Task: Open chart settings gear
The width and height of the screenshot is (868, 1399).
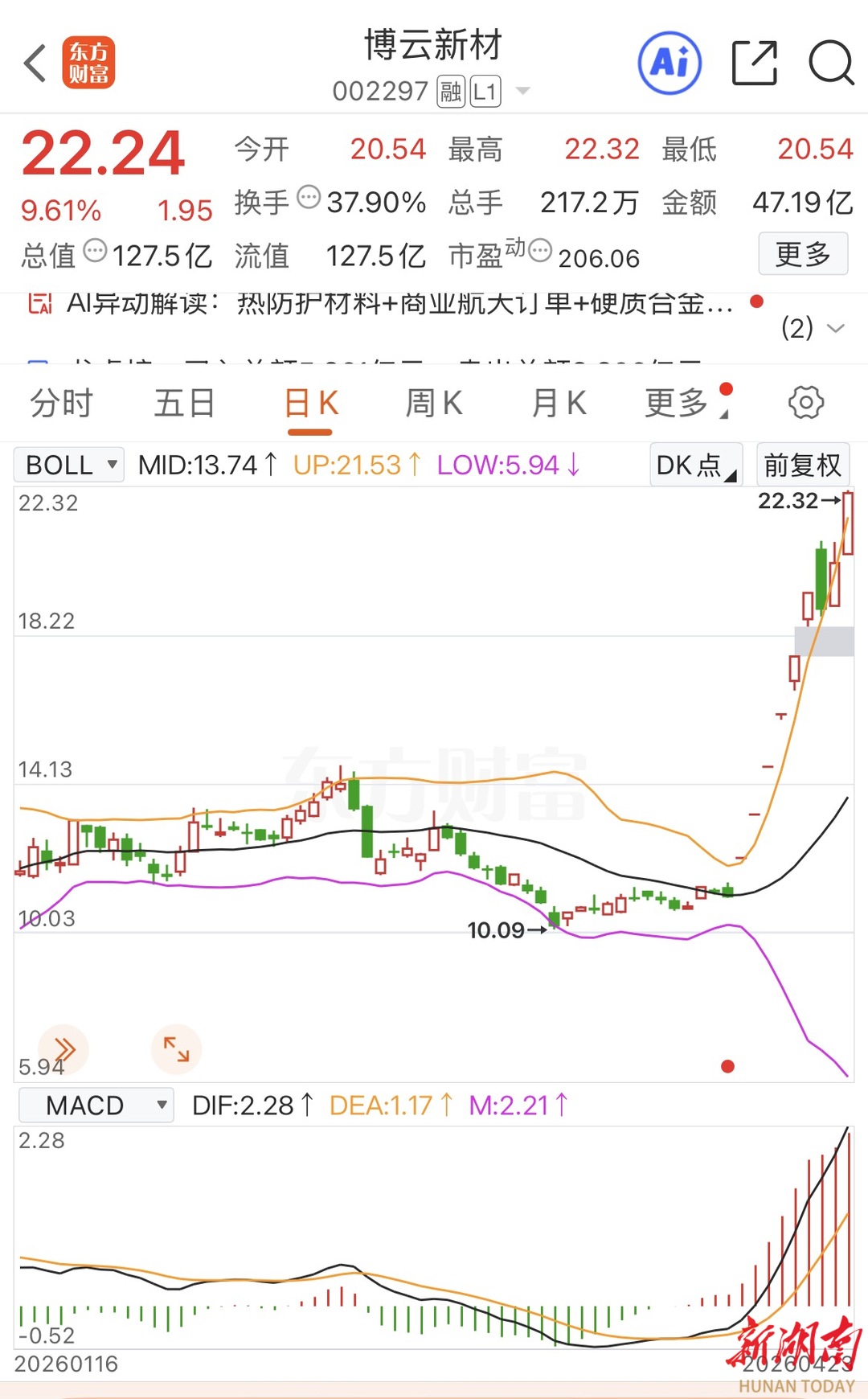Action: click(x=805, y=403)
